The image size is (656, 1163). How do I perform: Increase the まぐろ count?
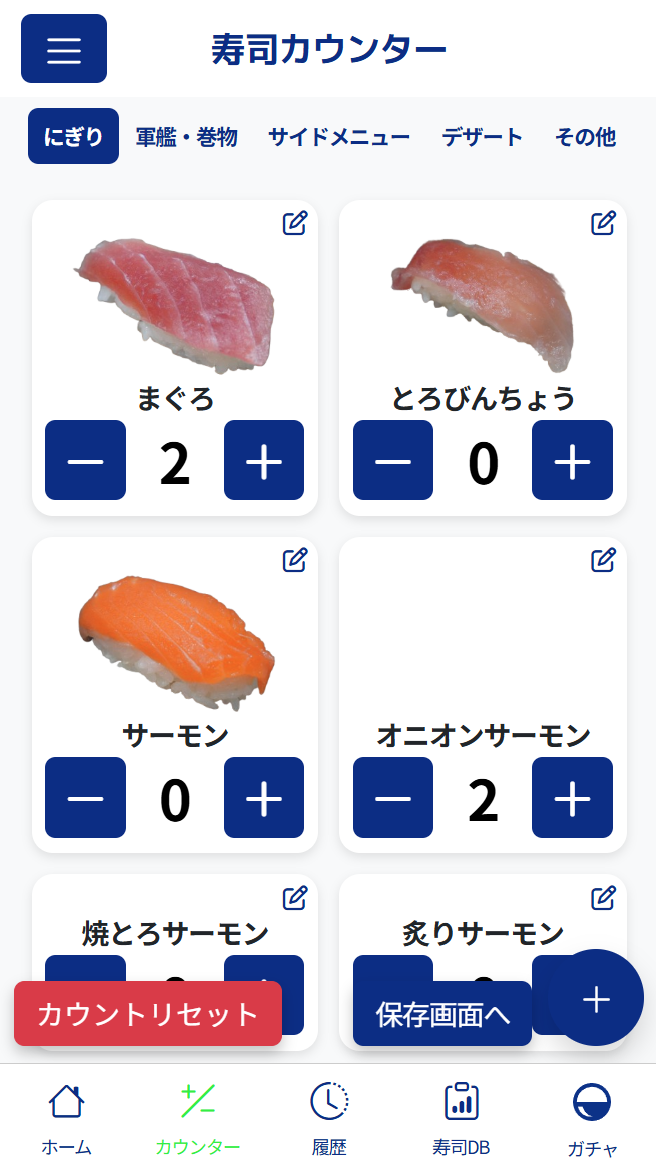pyautogui.click(x=264, y=460)
